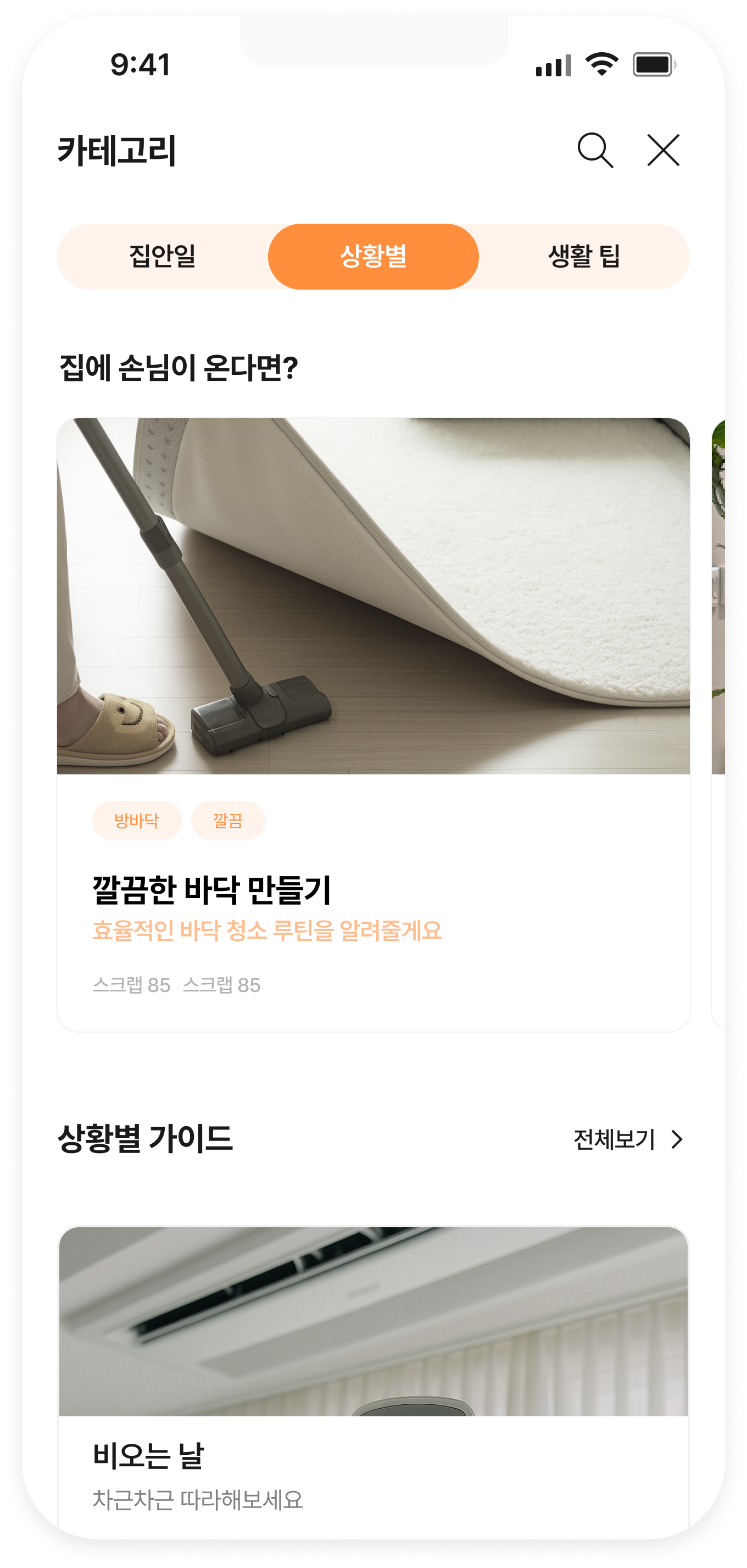Image resolution: width=747 pixels, height=1568 pixels.
Task: View all 상황별 가이드 via 전체보기
Action: point(628,1139)
